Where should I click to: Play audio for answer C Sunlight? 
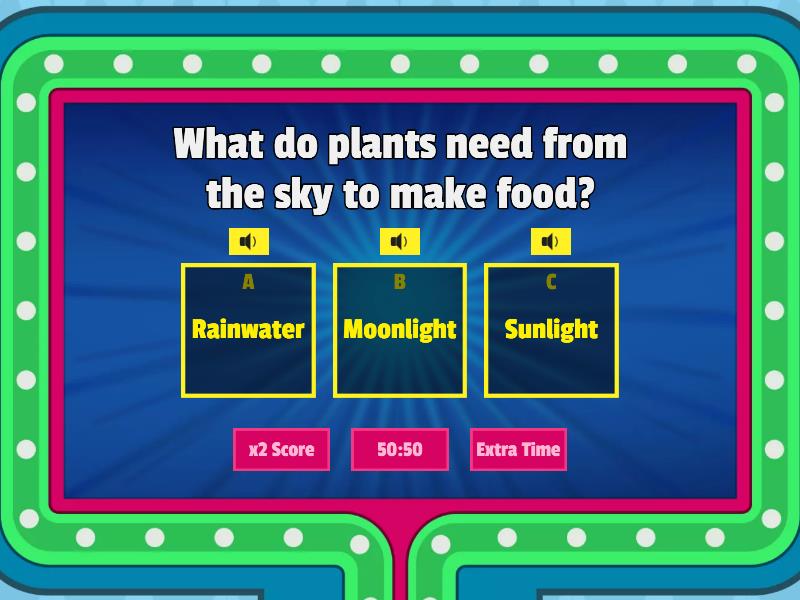coord(550,241)
